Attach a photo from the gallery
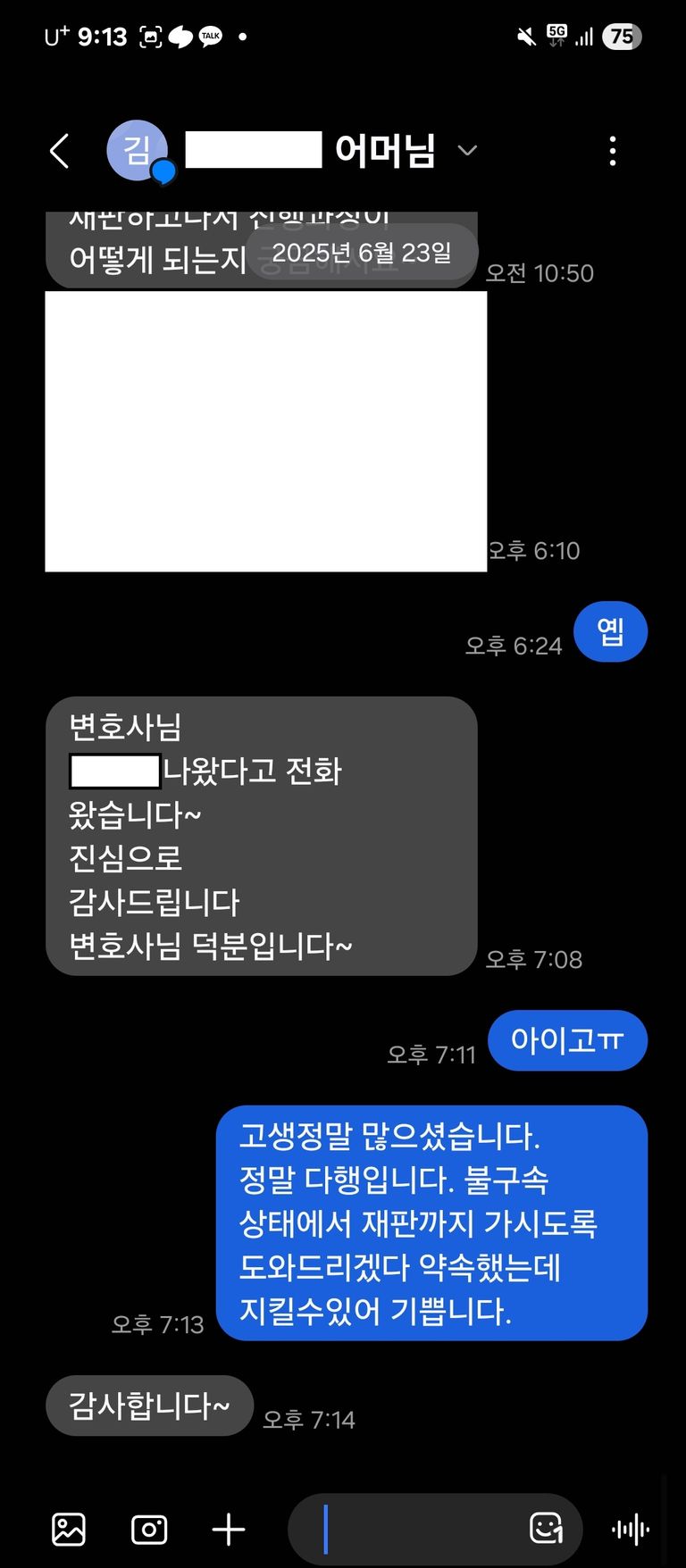The height and width of the screenshot is (1568, 686). [69, 1530]
